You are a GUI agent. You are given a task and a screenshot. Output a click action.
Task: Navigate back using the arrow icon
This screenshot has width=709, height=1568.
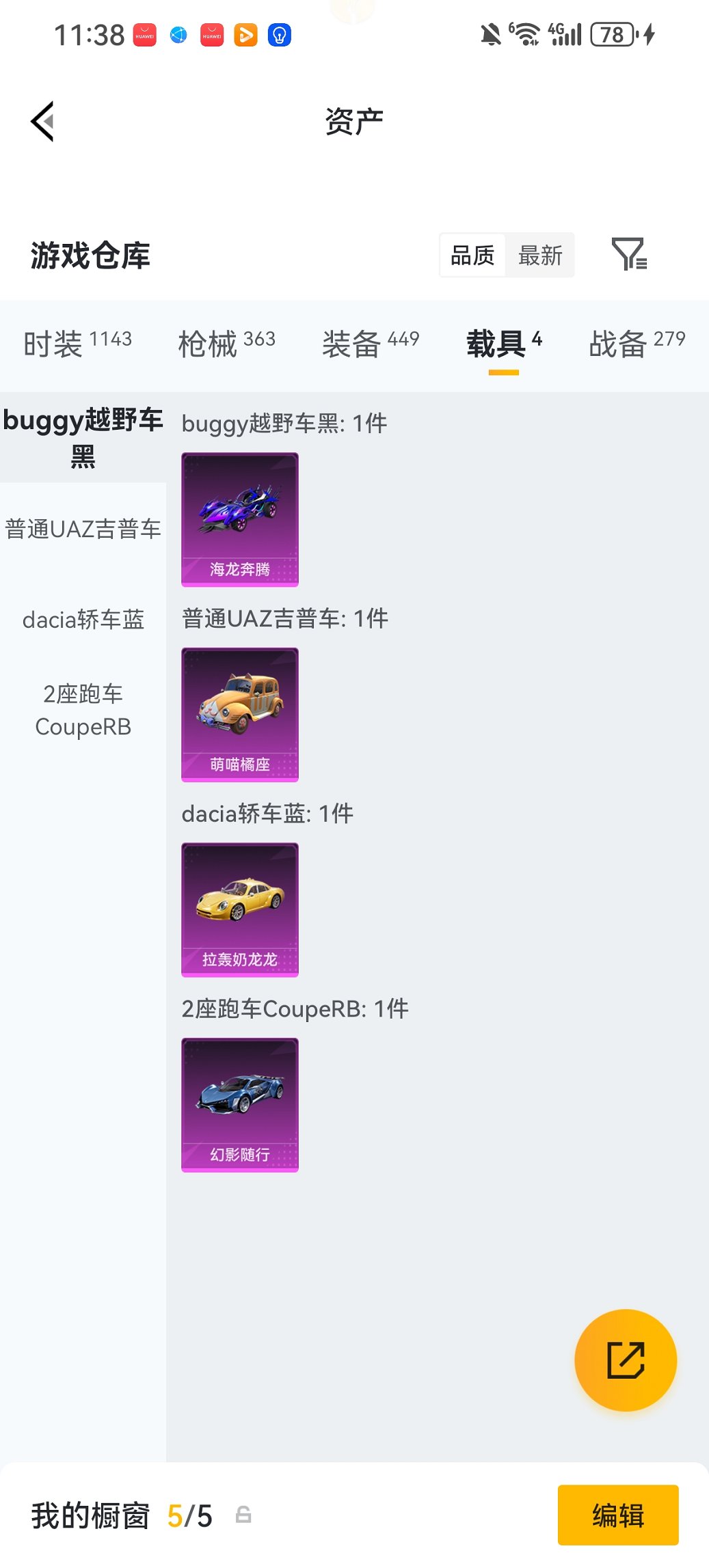pyautogui.click(x=42, y=120)
